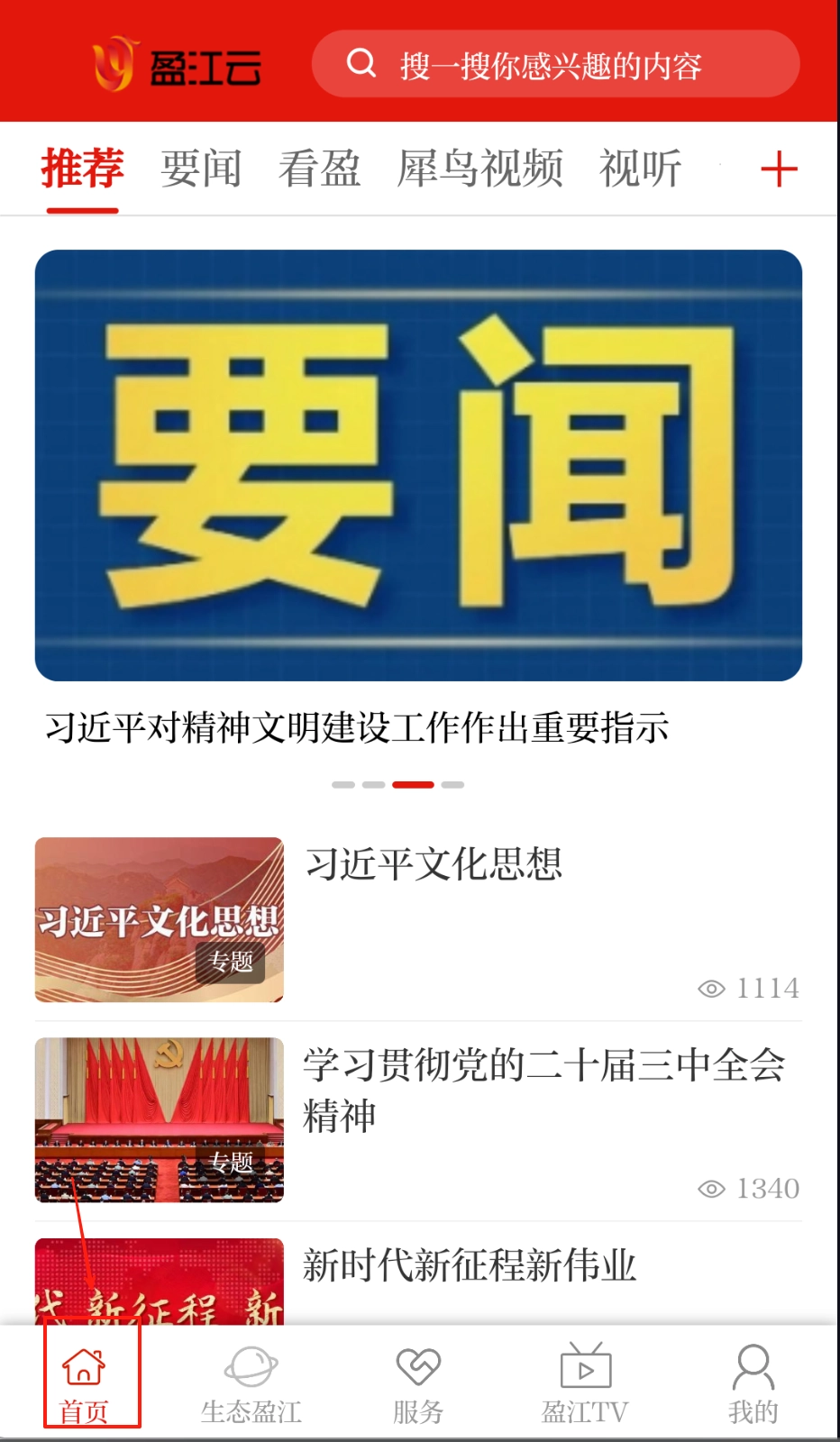Select the 犀鸟视频 tab
The width and height of the screenshot is (840, 1442).
point(479,169)
